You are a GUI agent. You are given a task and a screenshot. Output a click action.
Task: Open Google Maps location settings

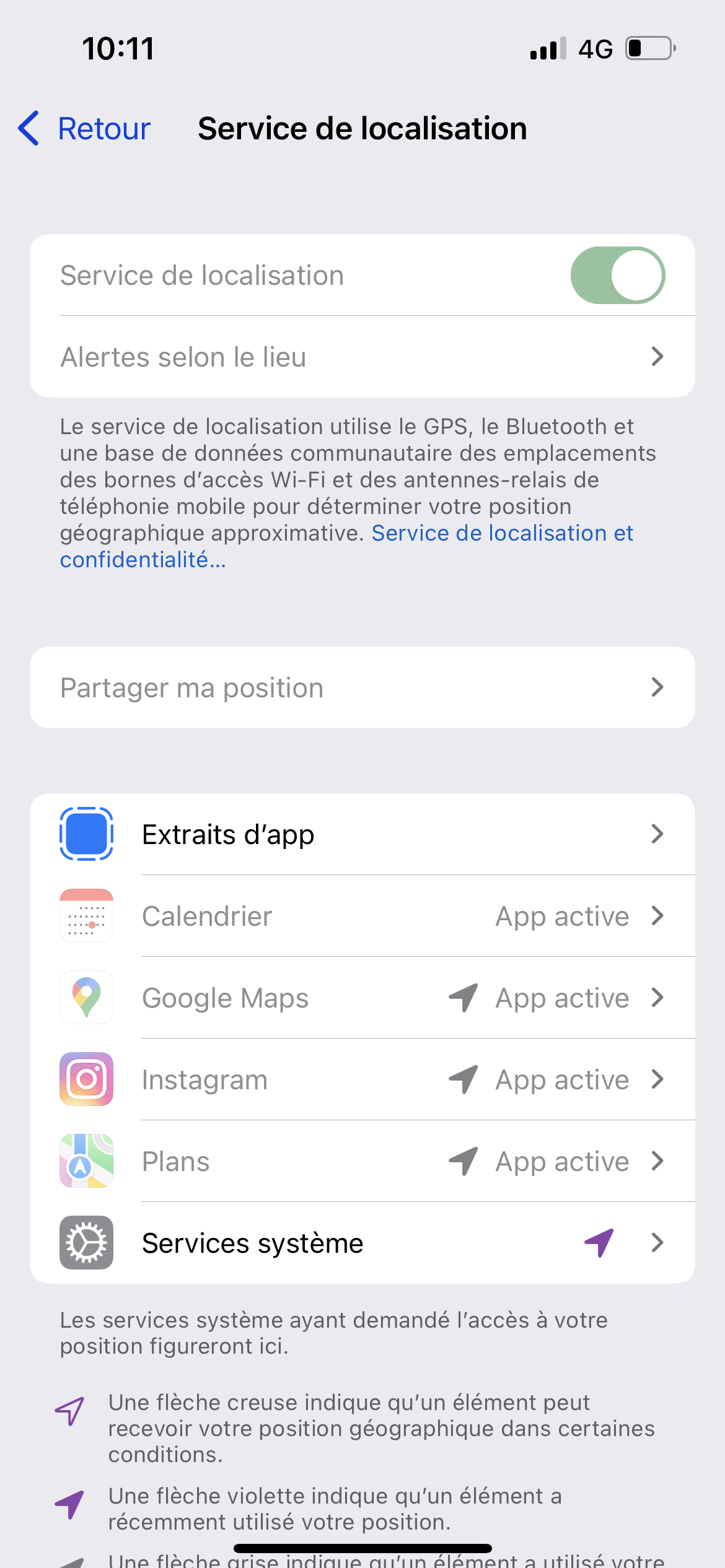[x=362, y=998]
